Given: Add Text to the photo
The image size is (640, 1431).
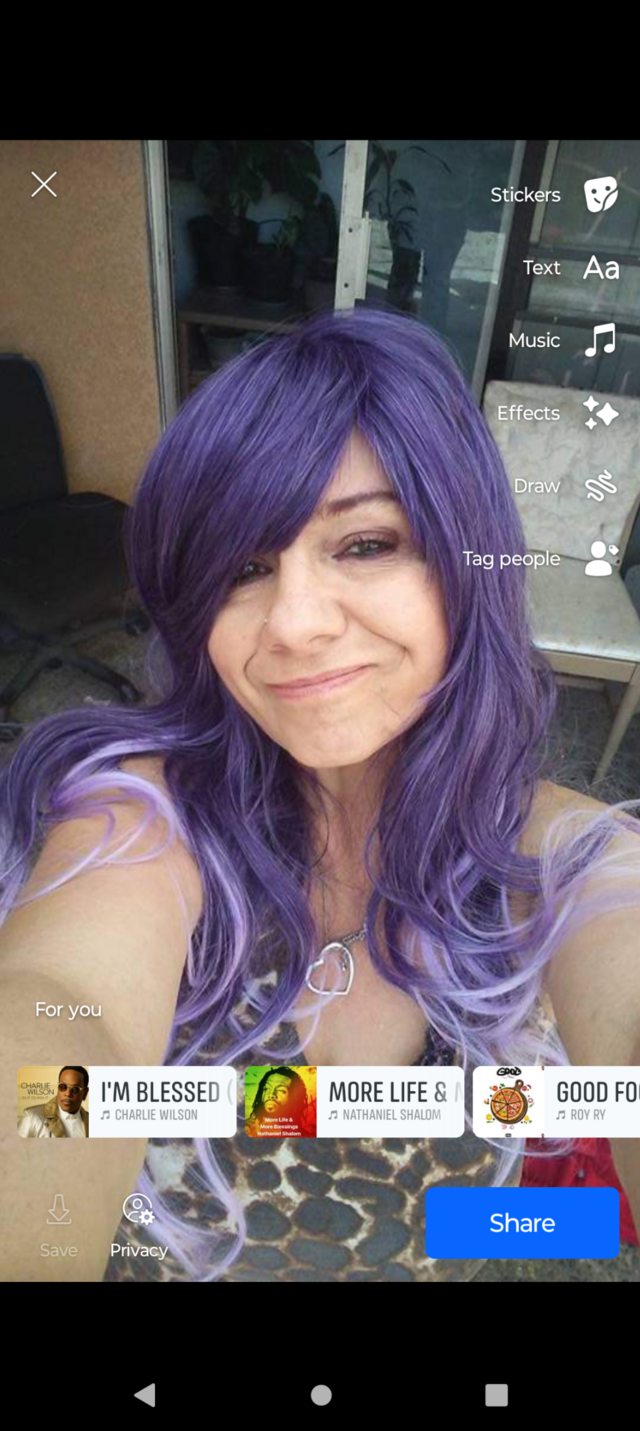Looking at the screenshot, I should click(600, 267).
